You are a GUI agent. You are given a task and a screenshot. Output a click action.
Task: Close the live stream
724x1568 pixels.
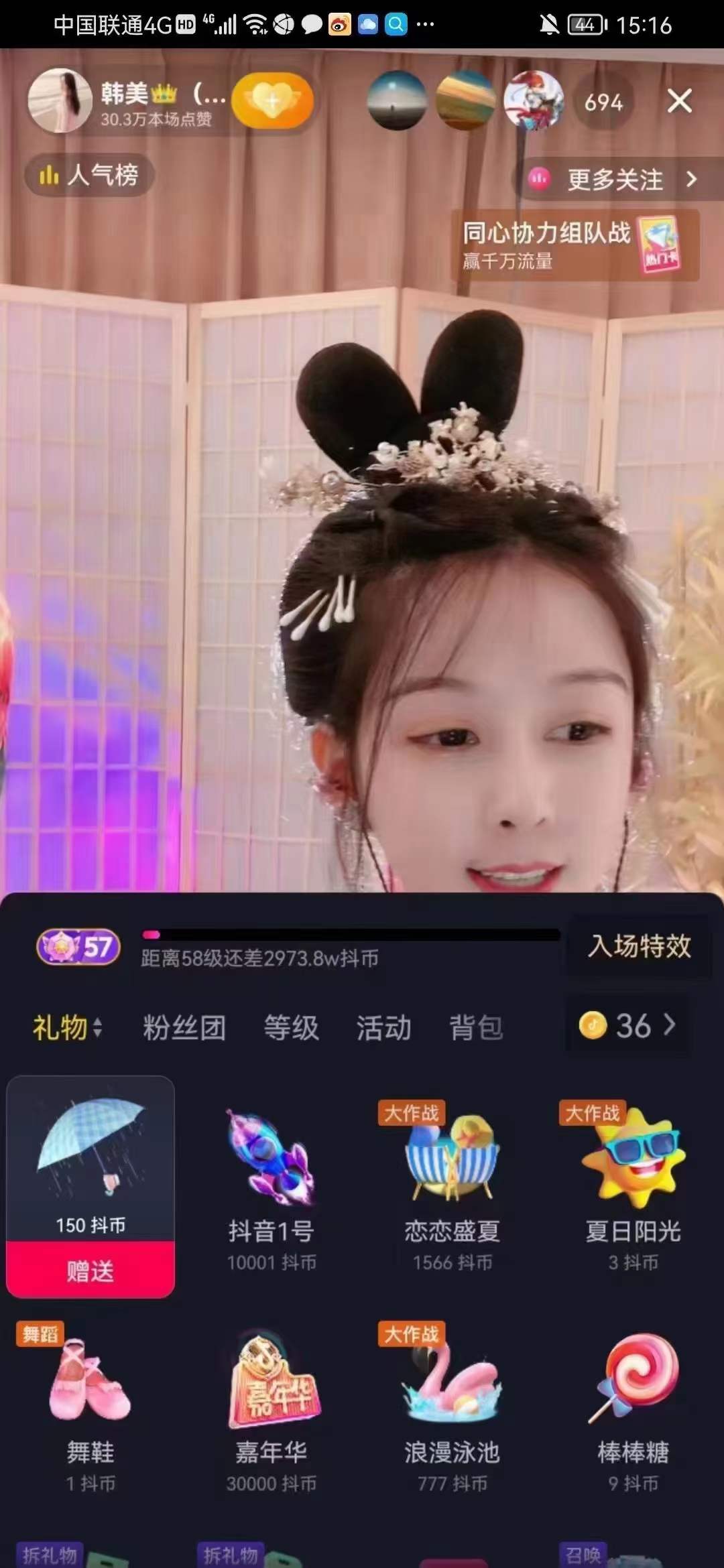(679, 101)
